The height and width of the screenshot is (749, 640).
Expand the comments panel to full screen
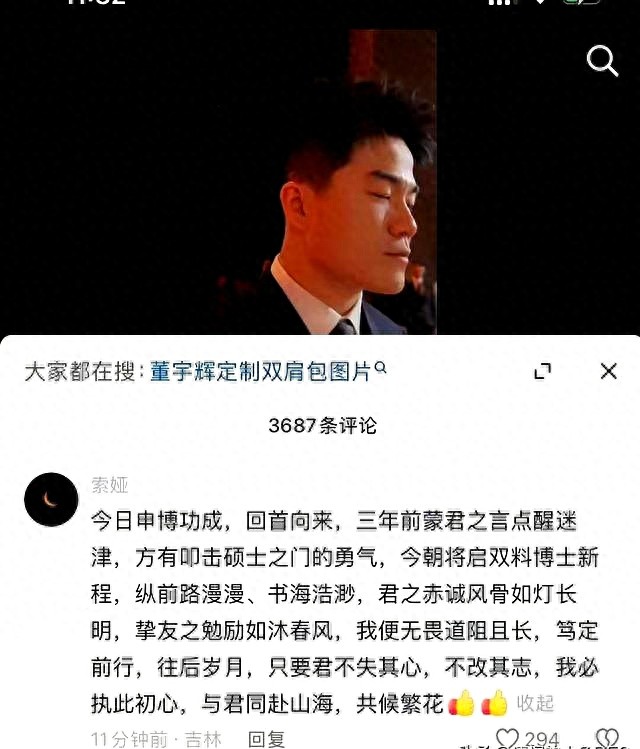[x=542, y=372]
